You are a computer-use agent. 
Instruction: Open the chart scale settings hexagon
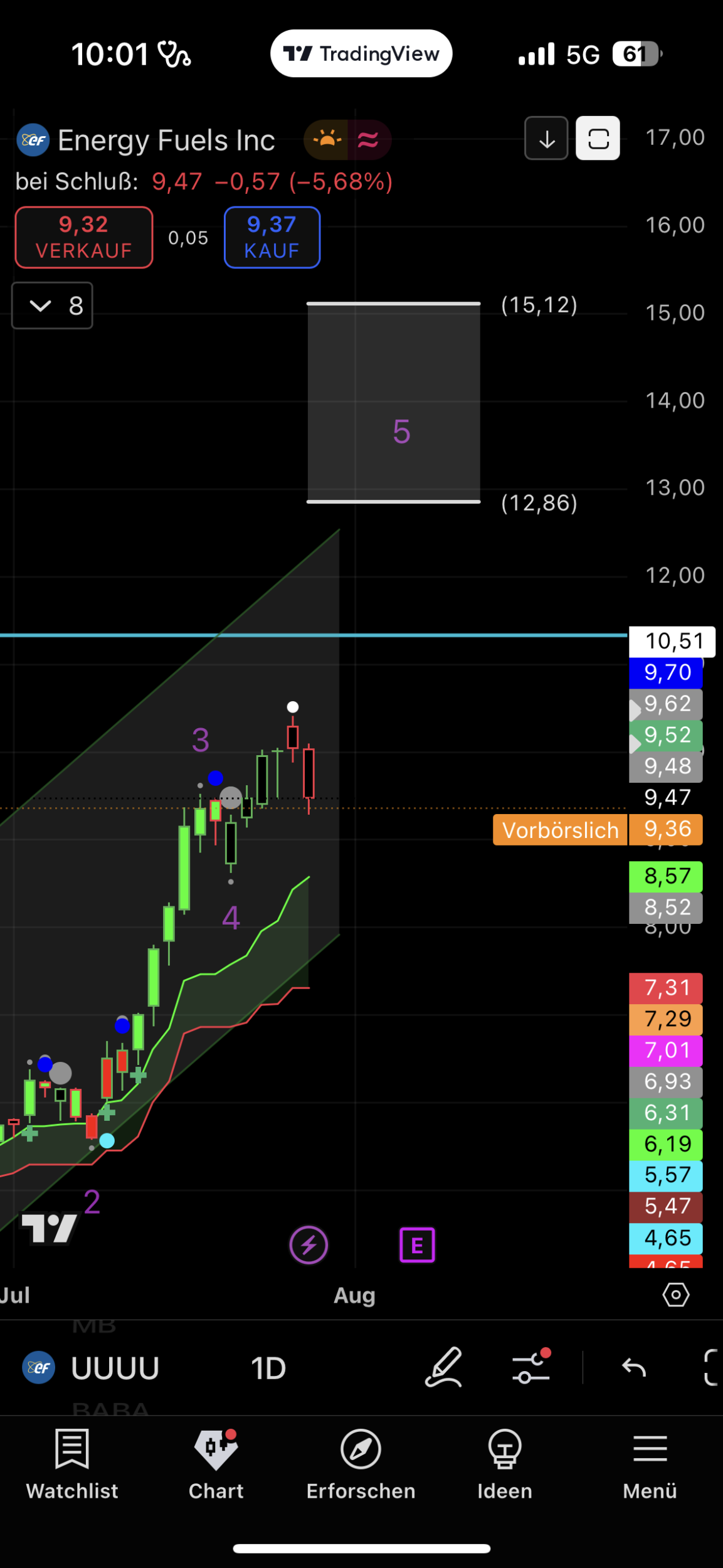(x=675, y=1295)
